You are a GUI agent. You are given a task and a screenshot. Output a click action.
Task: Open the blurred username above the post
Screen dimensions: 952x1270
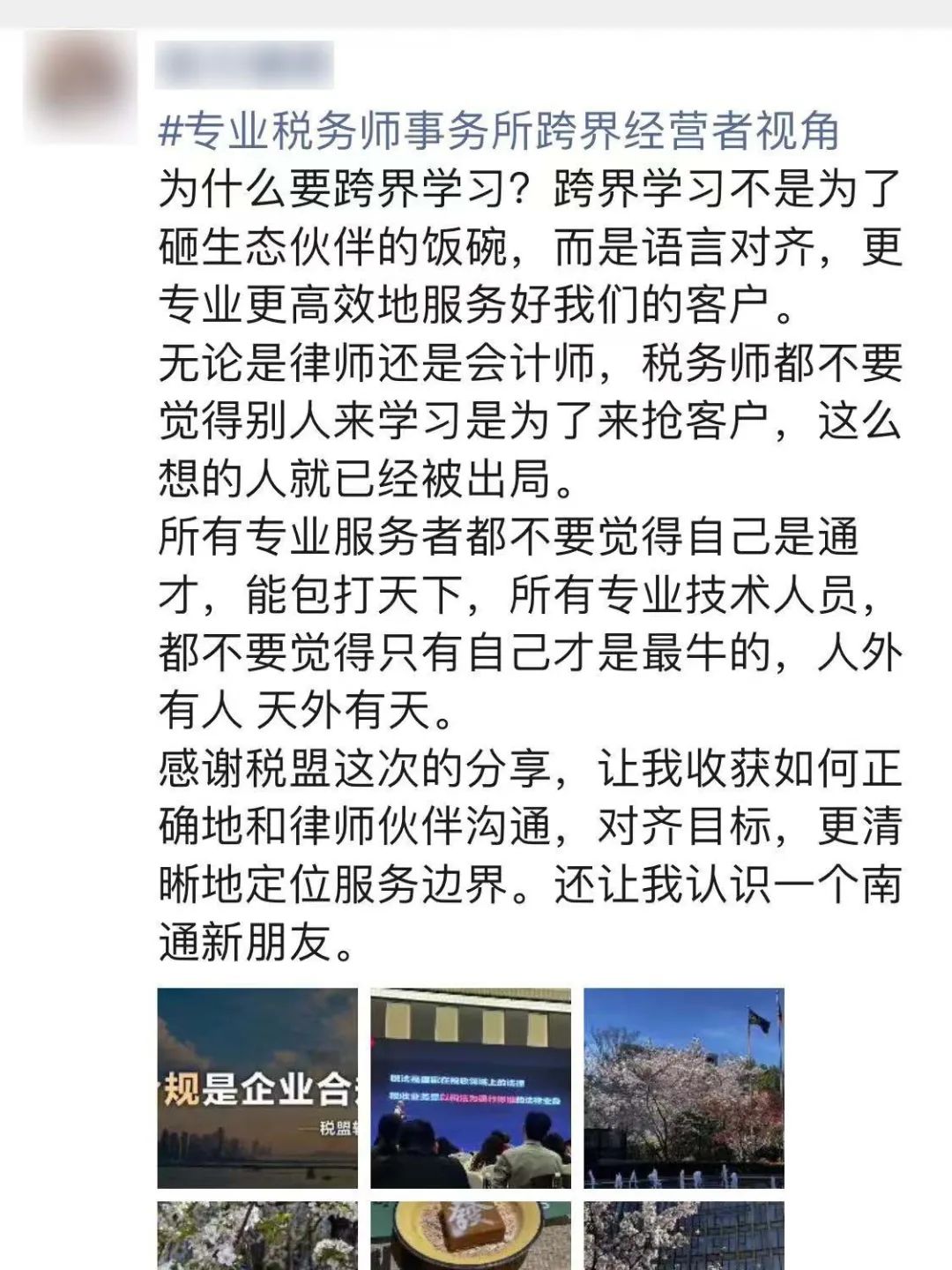click(x=244, y=64)
